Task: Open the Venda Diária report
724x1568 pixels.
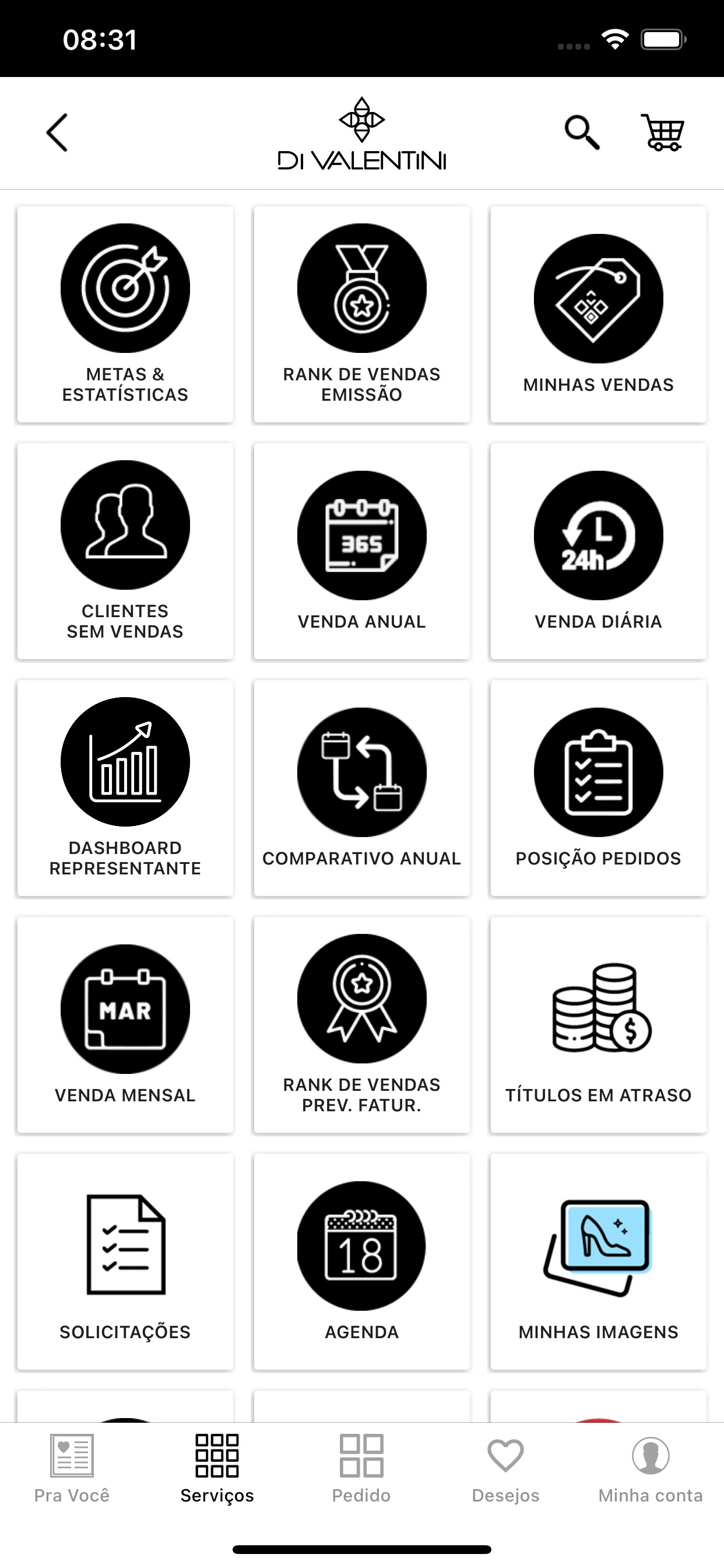Action: point(598,551)
